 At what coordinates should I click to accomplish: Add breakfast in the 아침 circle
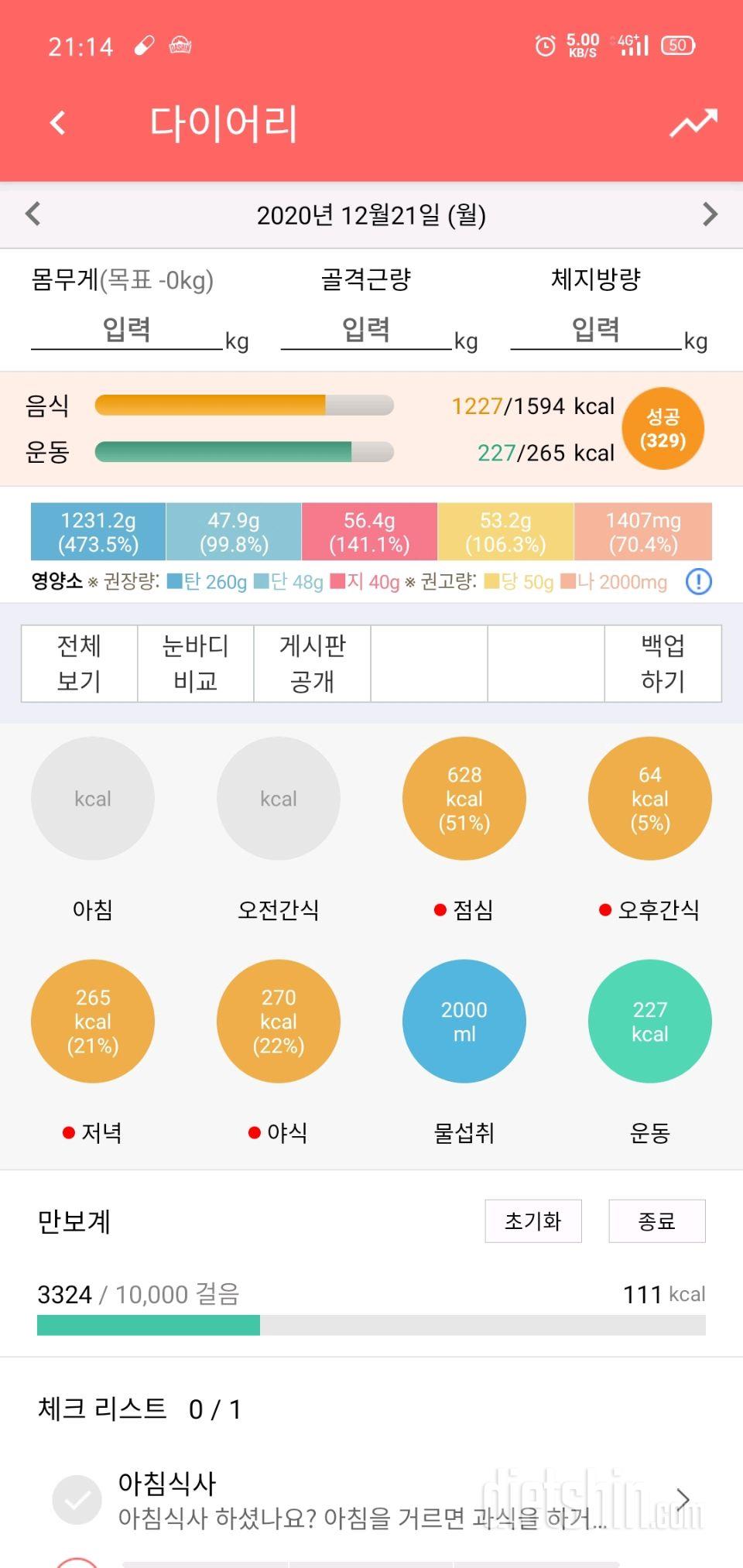tap(93, 798)
